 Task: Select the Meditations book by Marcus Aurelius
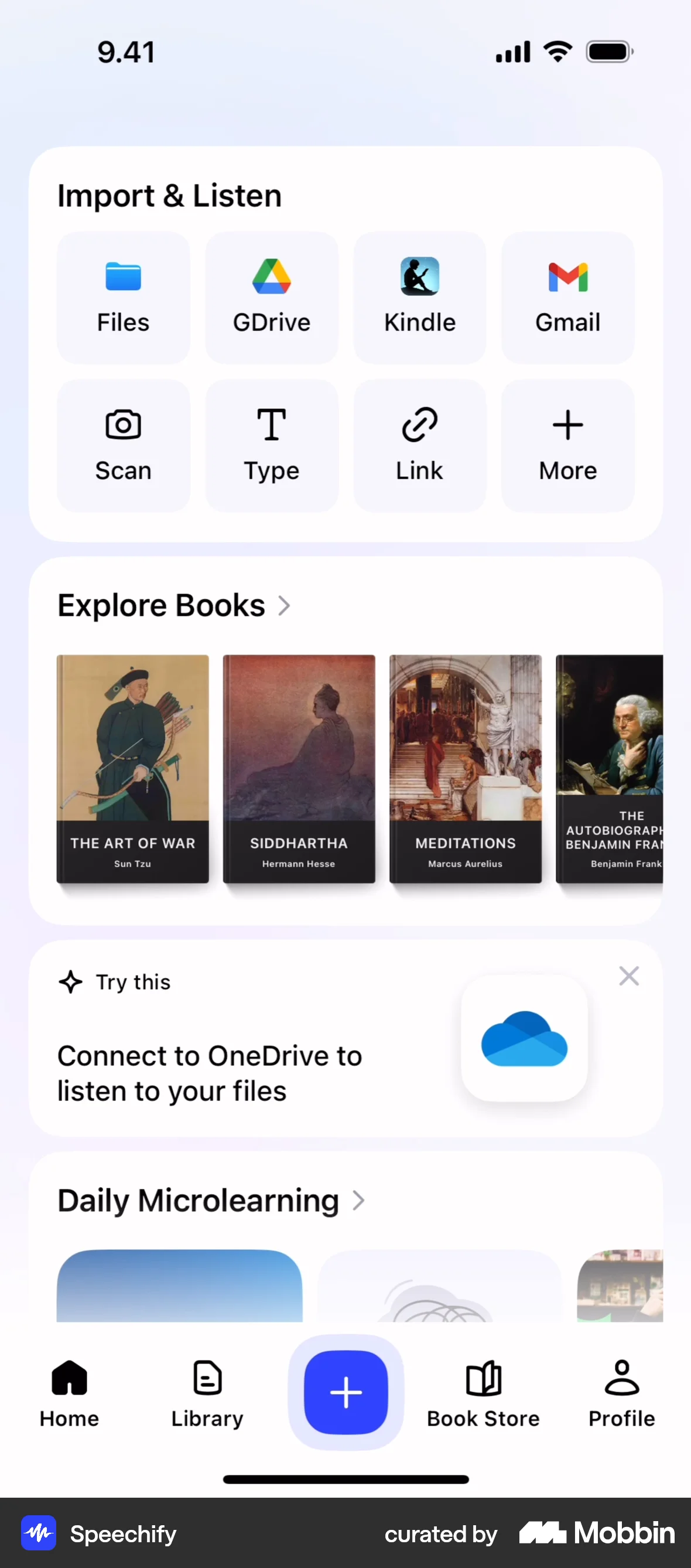point(465,769)
